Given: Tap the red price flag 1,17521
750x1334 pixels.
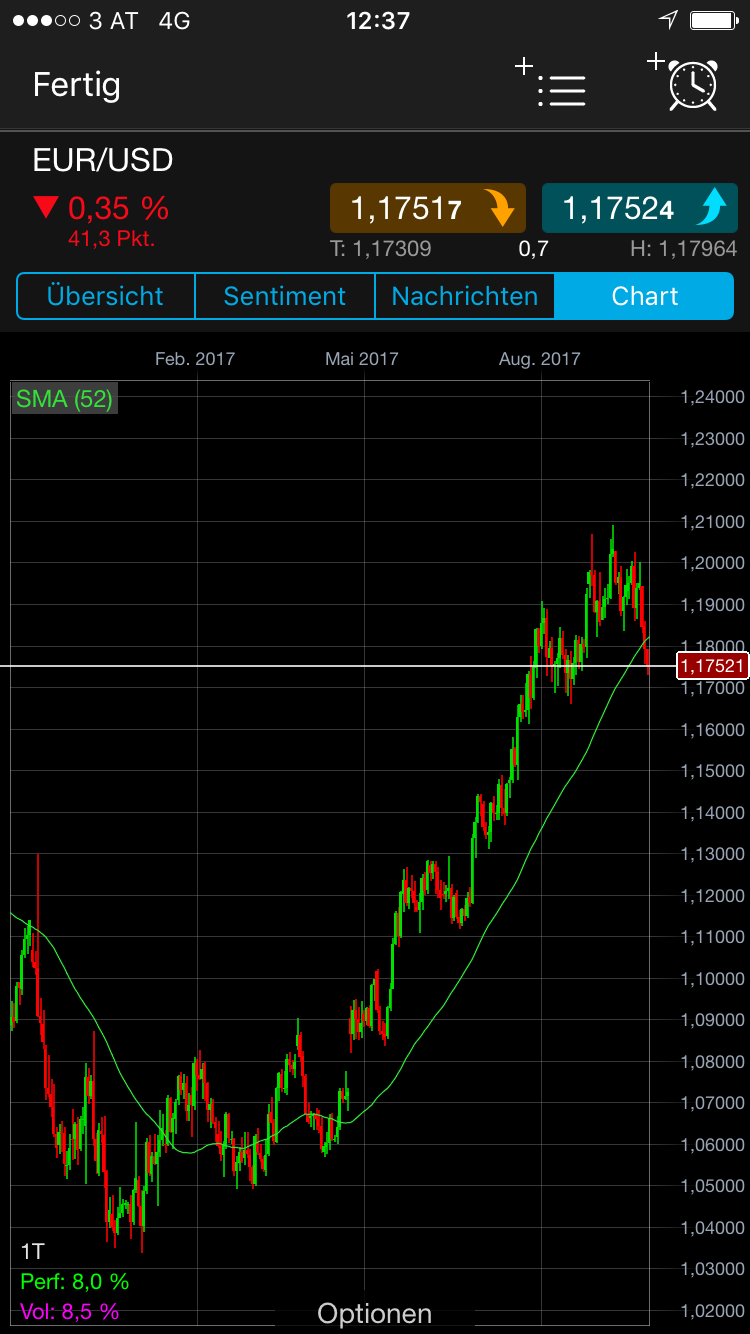Looking at the screenshot, I should [710, 665].
